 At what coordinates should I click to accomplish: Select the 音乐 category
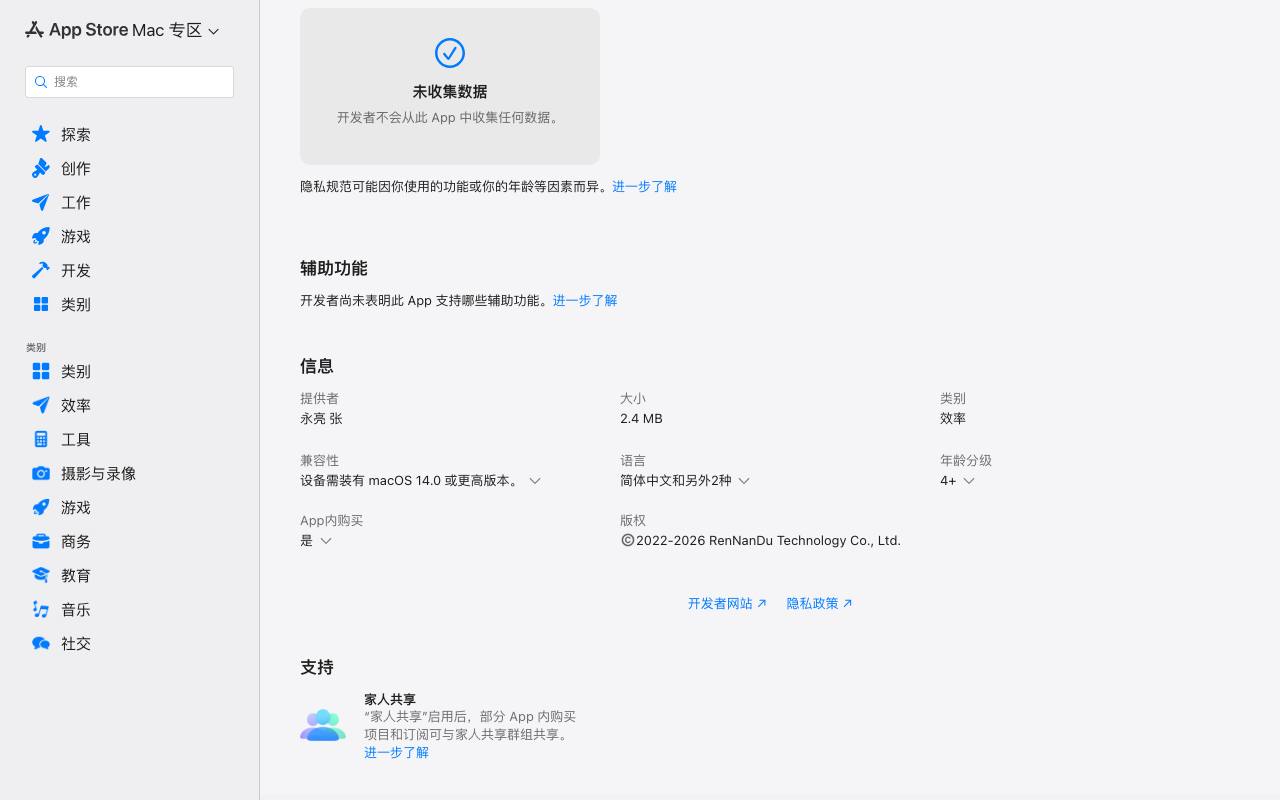pyautogui.click(x=129, y=609)
